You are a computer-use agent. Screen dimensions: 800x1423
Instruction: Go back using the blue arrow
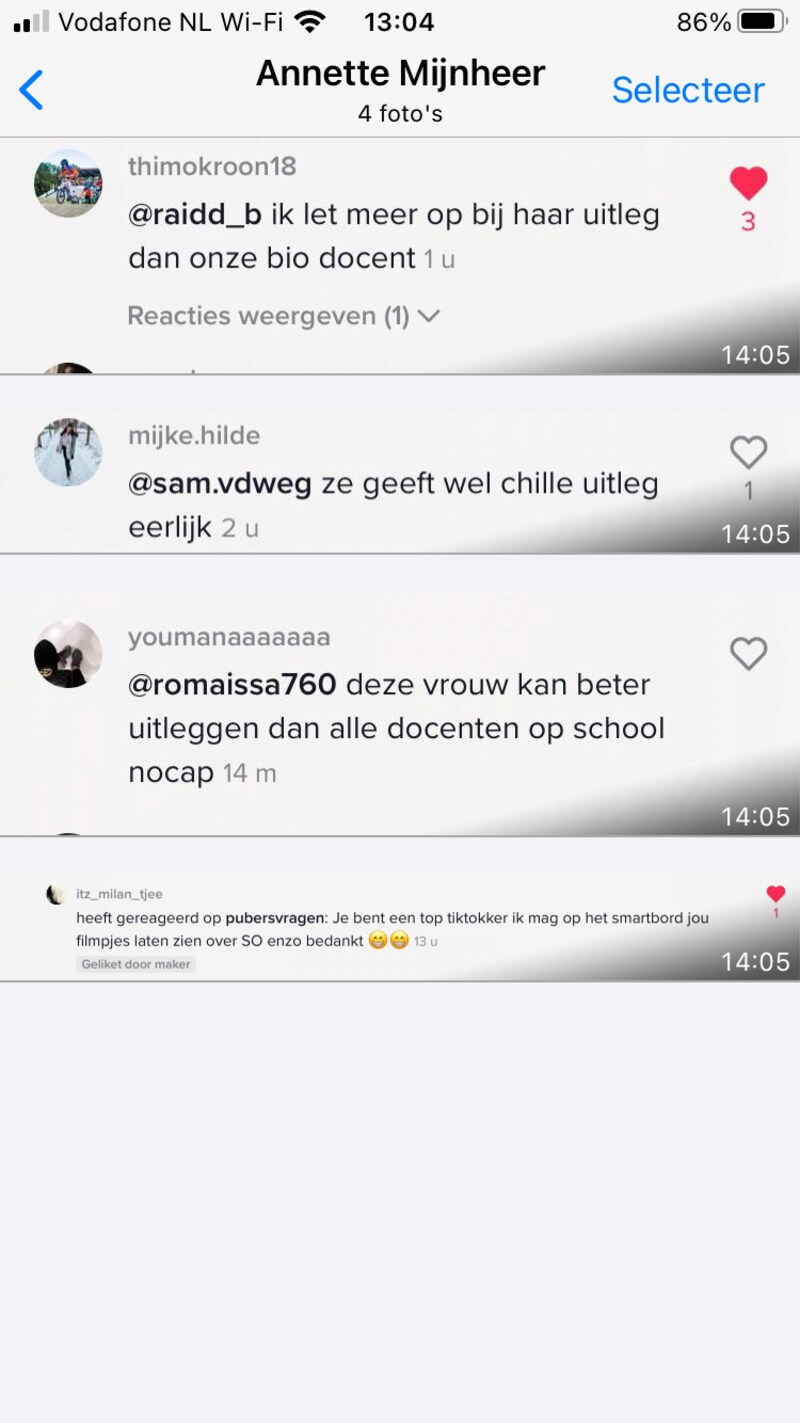coord(32,90)
